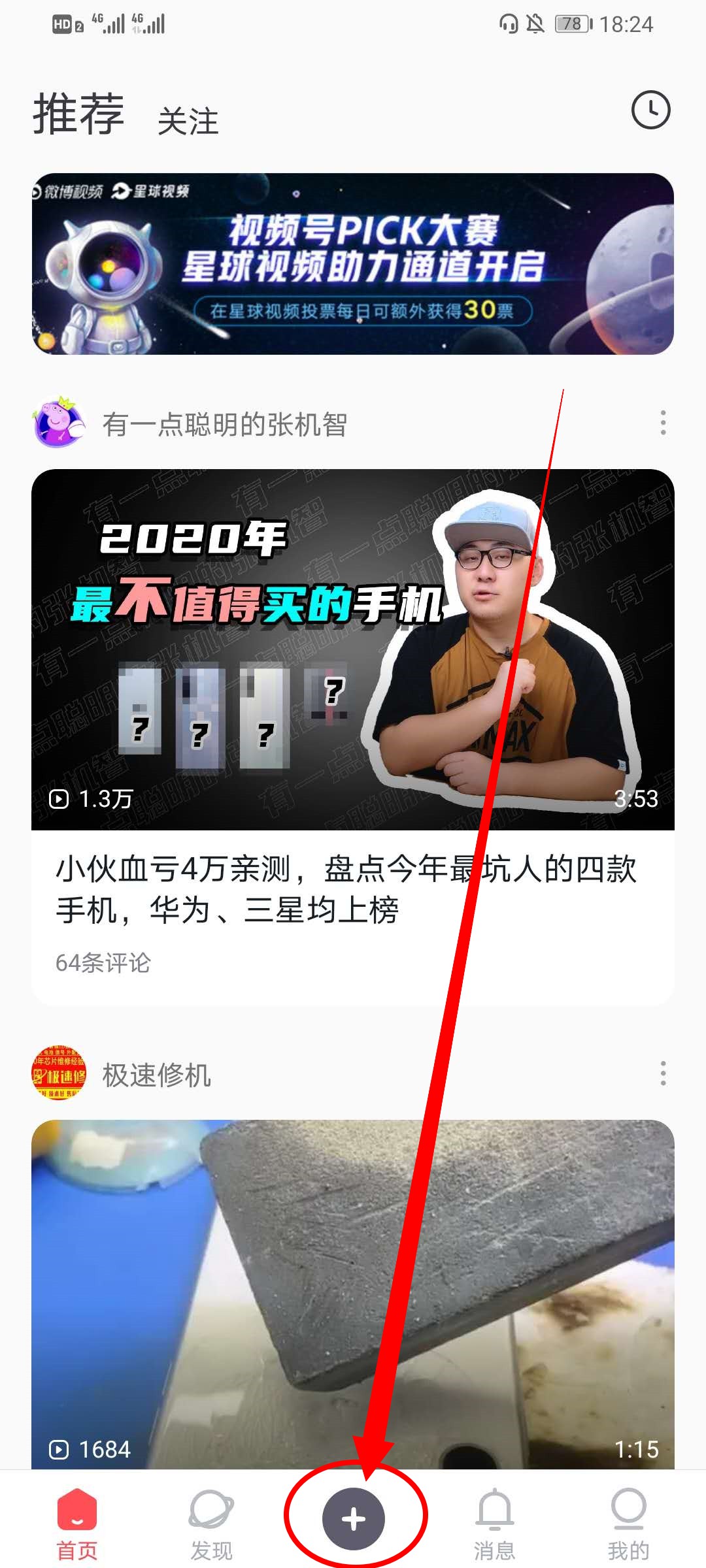Switch to the 推荐 tab
706x1568 pixels.
78,114
